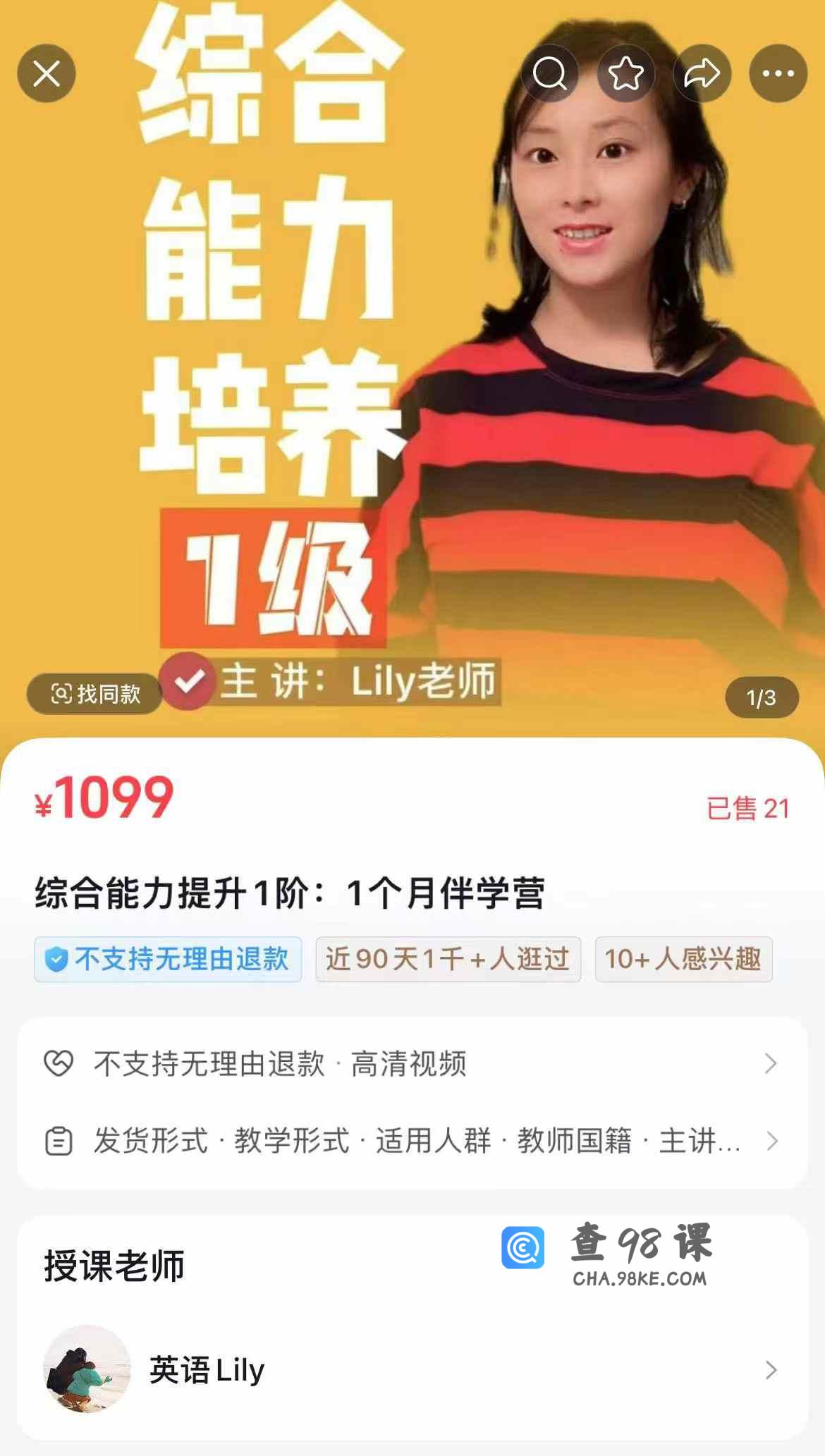Open teacher 英语 Lily's profile
Viewport: 825px width, 1456px height.
click(x=412, y=1370)
